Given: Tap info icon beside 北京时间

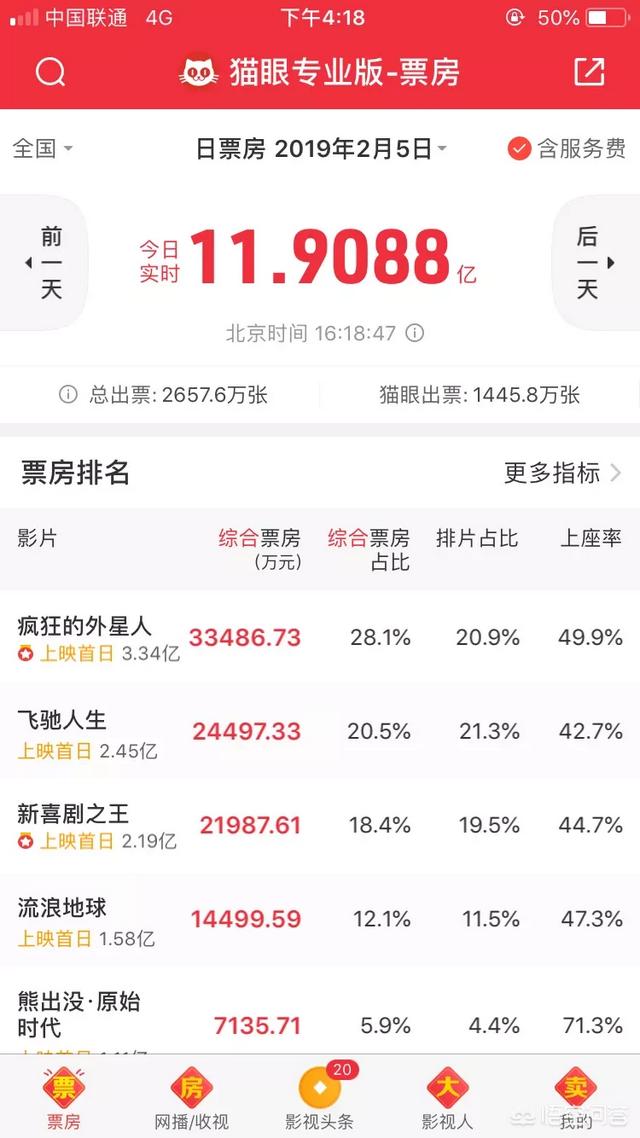Looking at the screenshot, I should click(x=414, y=333).
